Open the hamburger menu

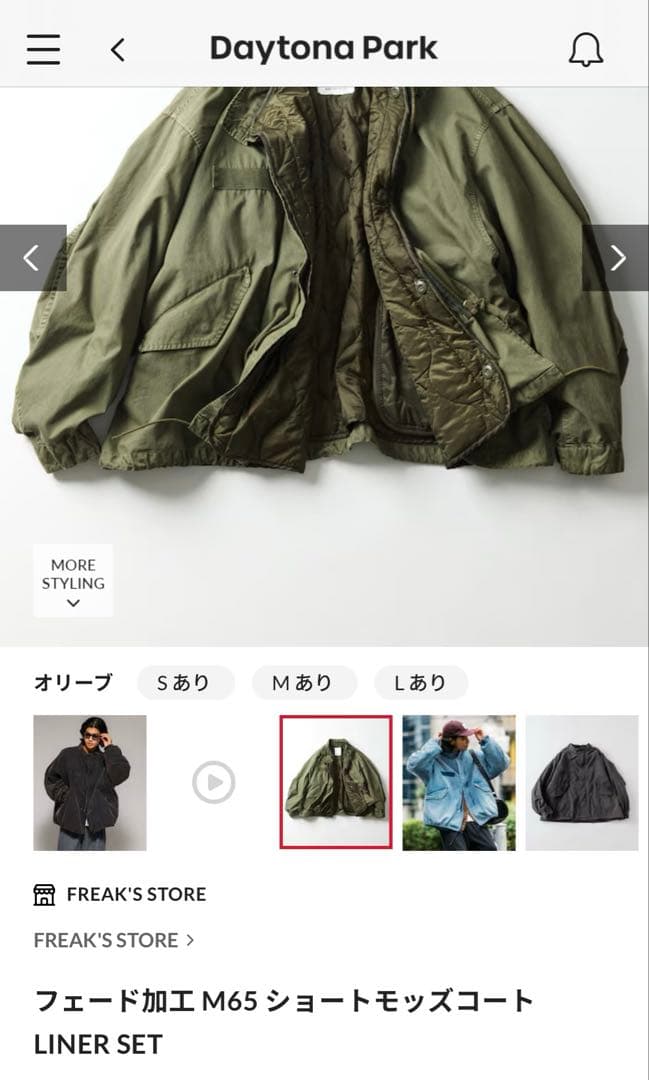pyautogui.click(x=43, y=48)
